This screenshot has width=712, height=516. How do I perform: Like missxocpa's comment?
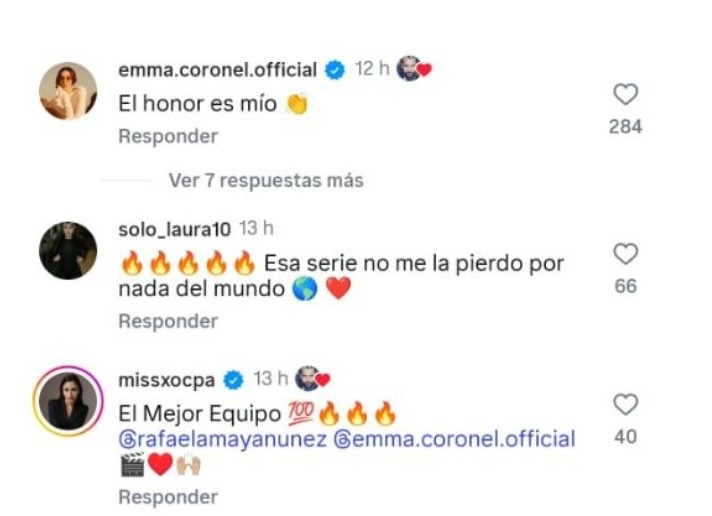point(625,404)
